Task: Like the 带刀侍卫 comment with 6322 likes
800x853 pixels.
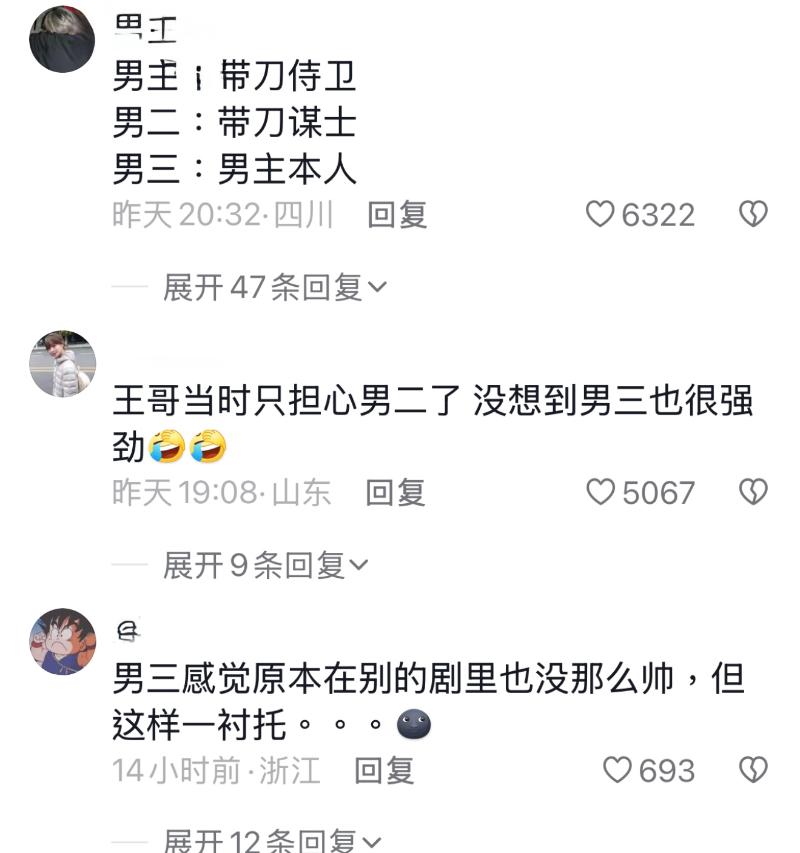Action: click(x=600, y=214)
